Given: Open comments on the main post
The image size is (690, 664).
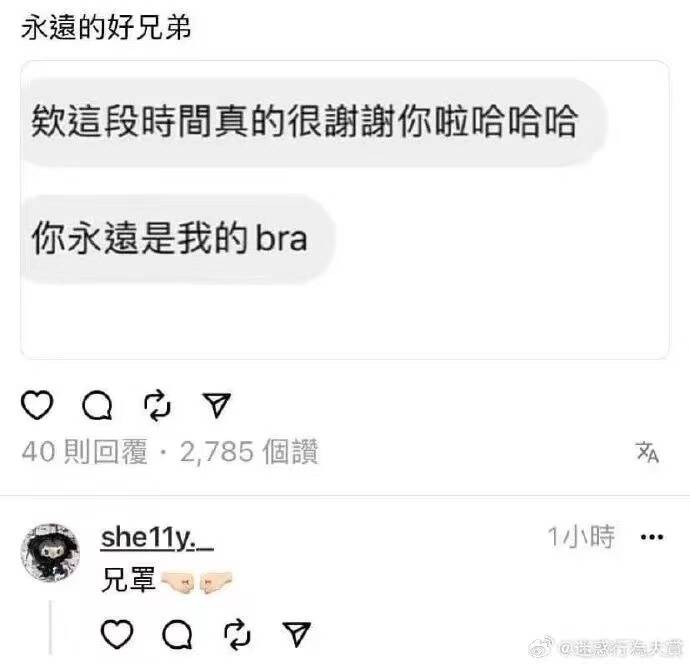Looking at the screenshot, I should pos(97,404).
